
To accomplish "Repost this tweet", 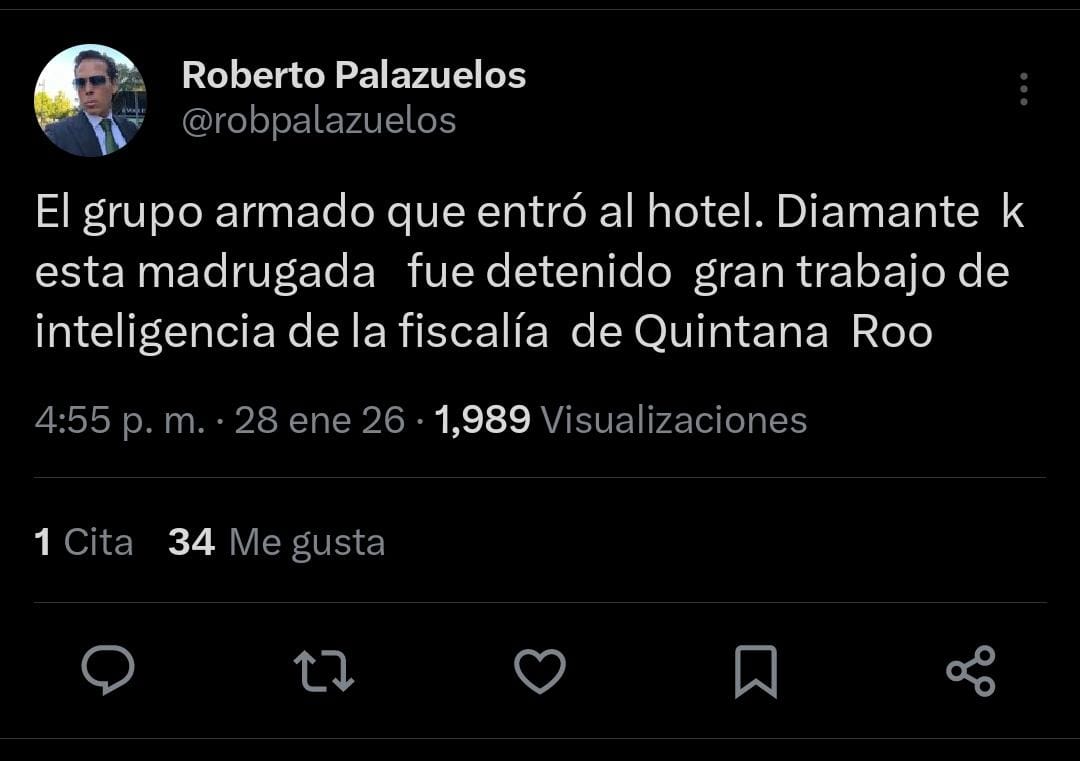I will tap(324, 671).
